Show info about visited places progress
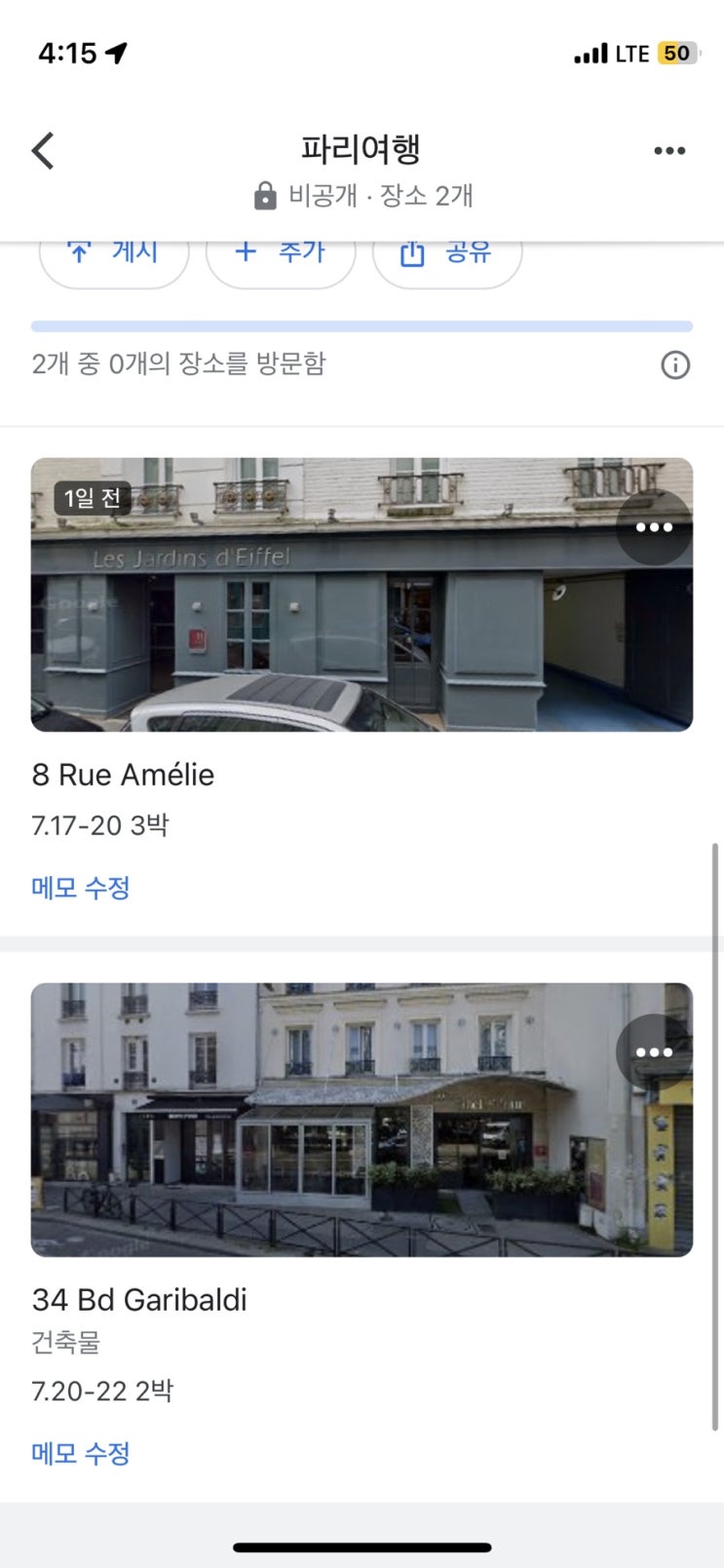This screenshot has width=724, height=1568. pos(675,365)
